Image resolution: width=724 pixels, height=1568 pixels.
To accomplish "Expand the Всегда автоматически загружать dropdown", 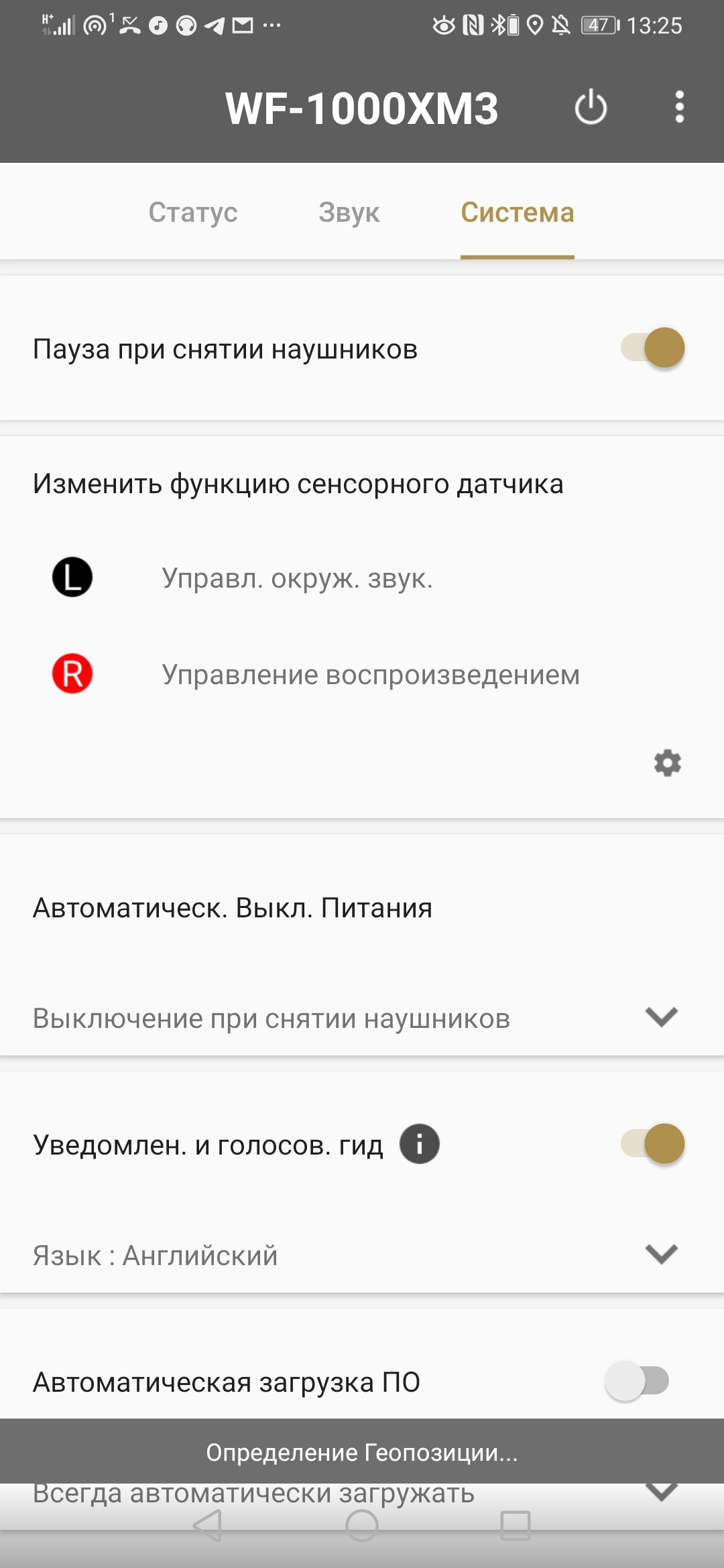I will [362, 1494].
